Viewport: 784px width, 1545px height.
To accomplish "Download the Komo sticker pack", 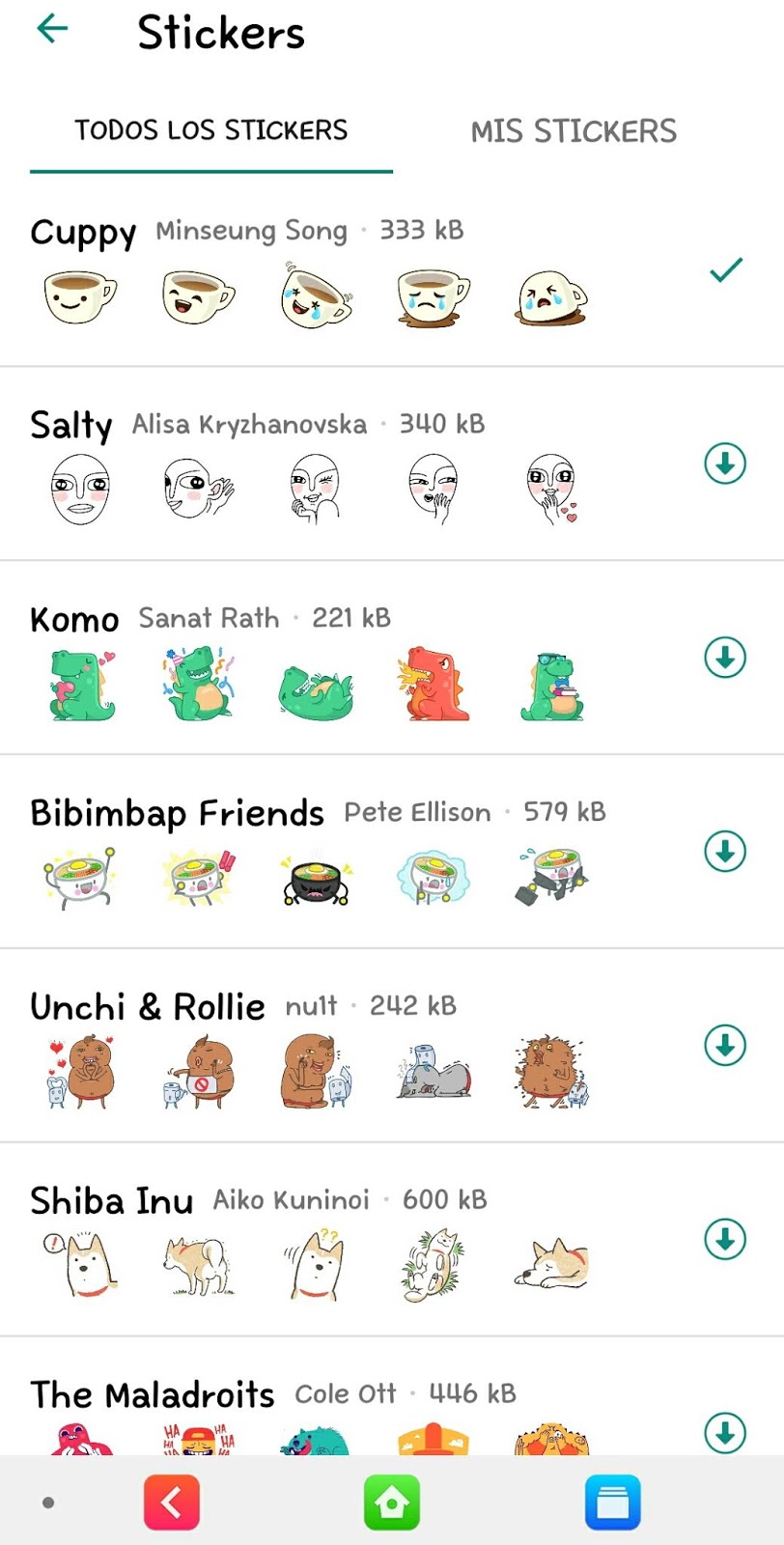I will click(x=724, y=658).
